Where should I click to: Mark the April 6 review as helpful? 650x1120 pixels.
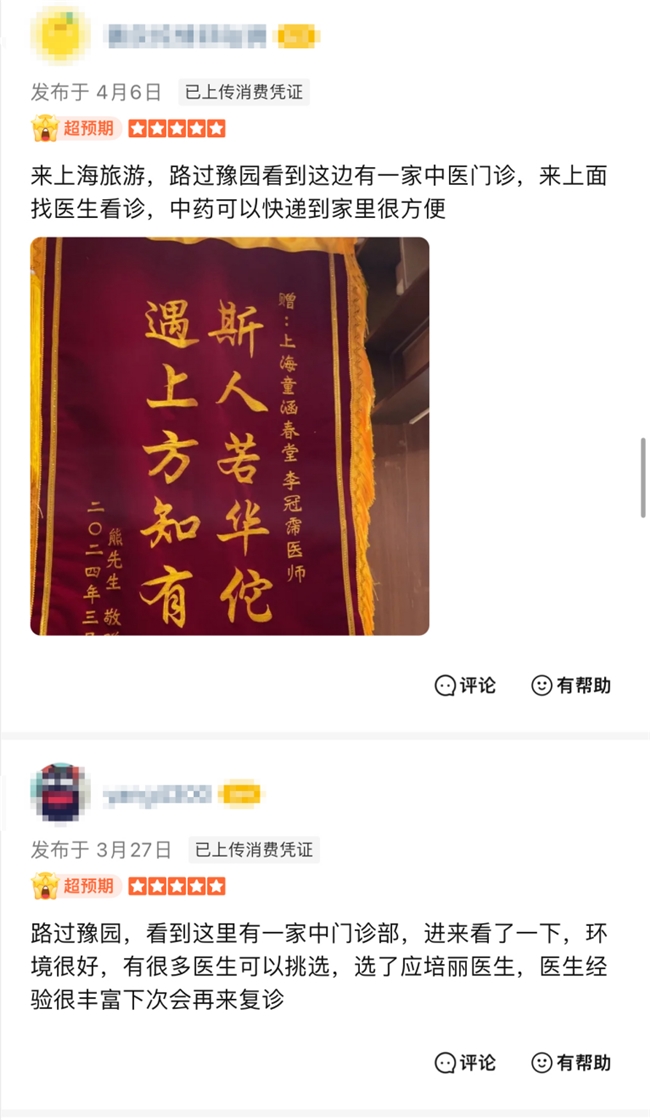pyautogui.click(x=571, y=685)
